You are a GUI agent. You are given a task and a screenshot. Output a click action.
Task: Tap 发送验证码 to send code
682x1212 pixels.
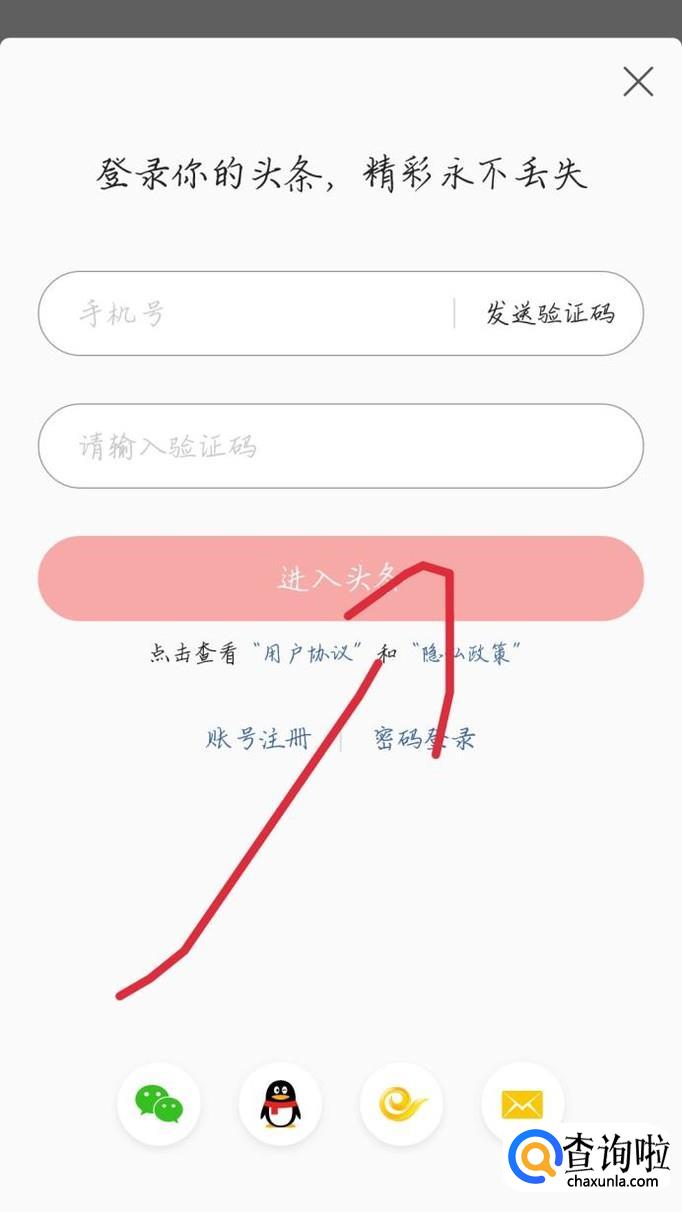coord(550,314)
